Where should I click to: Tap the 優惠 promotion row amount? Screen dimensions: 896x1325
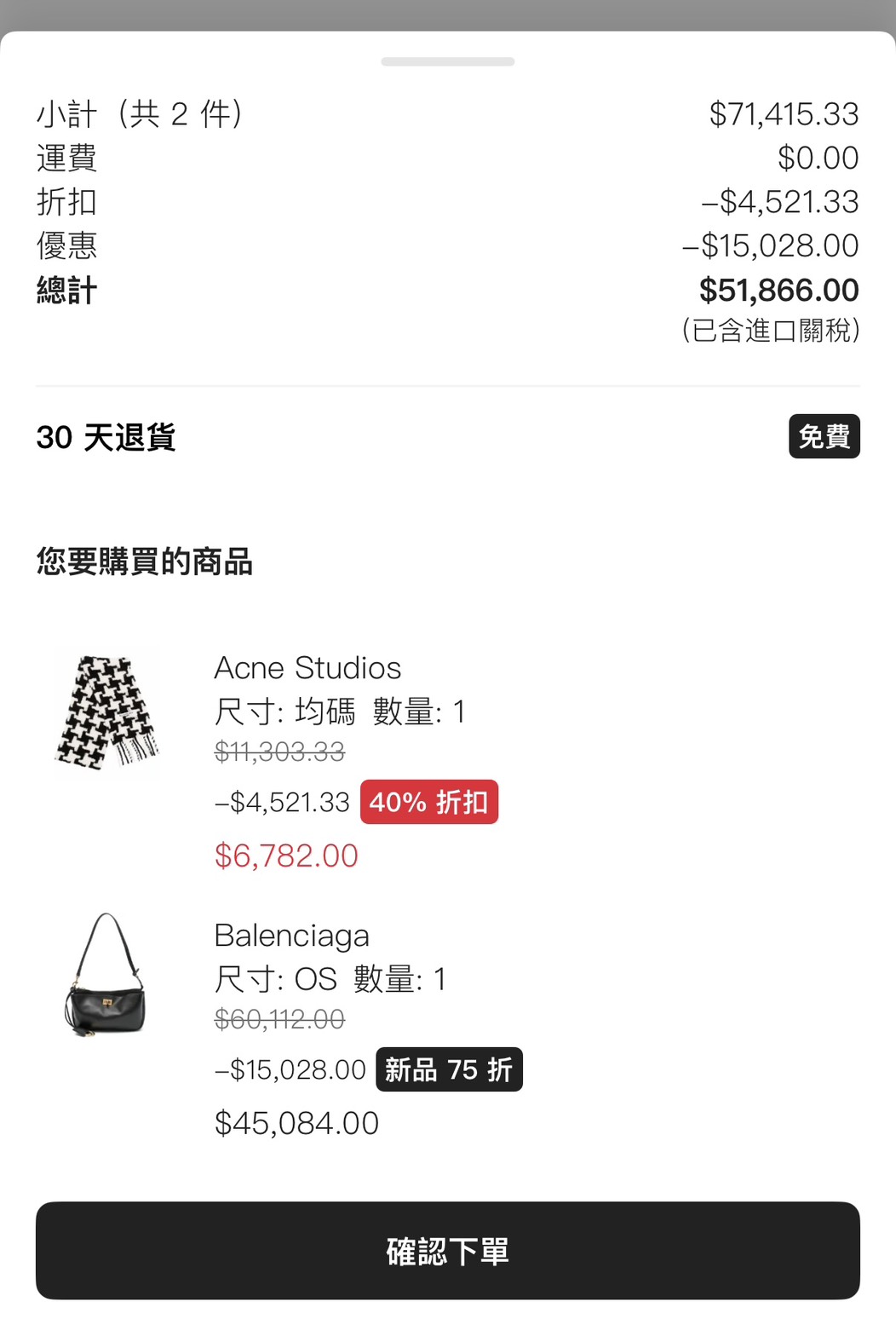click(783, 245)
